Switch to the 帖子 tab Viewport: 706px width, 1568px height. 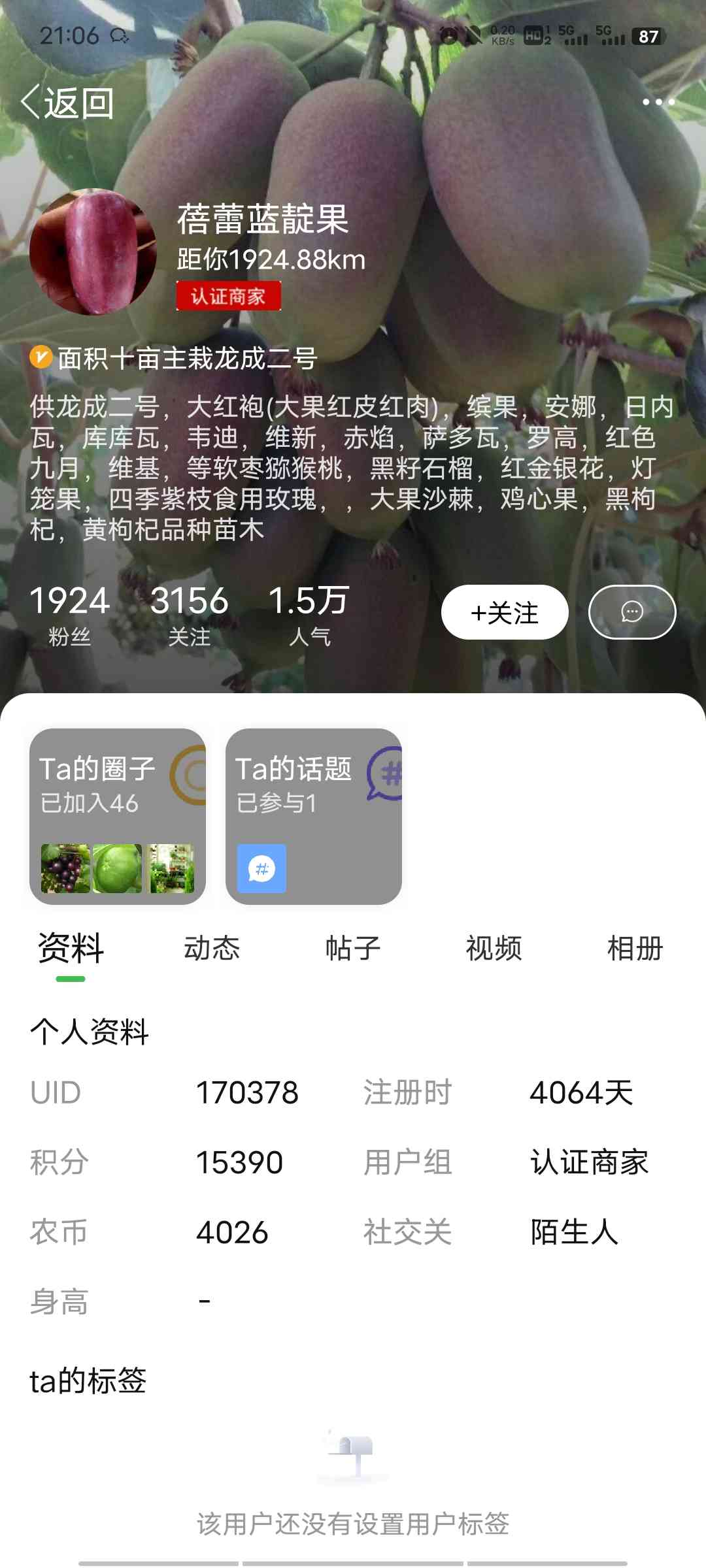click(353, 949)
